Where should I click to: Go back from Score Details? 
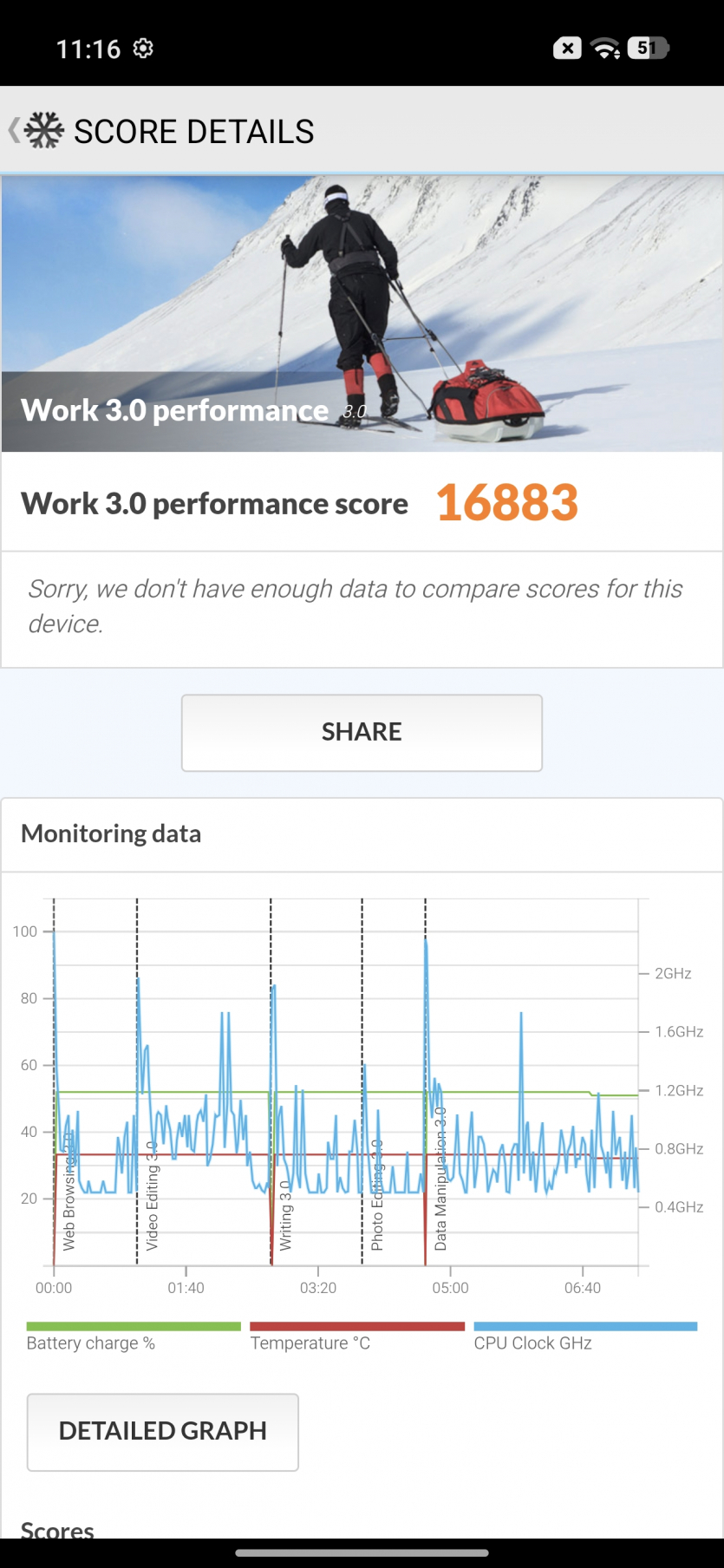click(15, 131)
